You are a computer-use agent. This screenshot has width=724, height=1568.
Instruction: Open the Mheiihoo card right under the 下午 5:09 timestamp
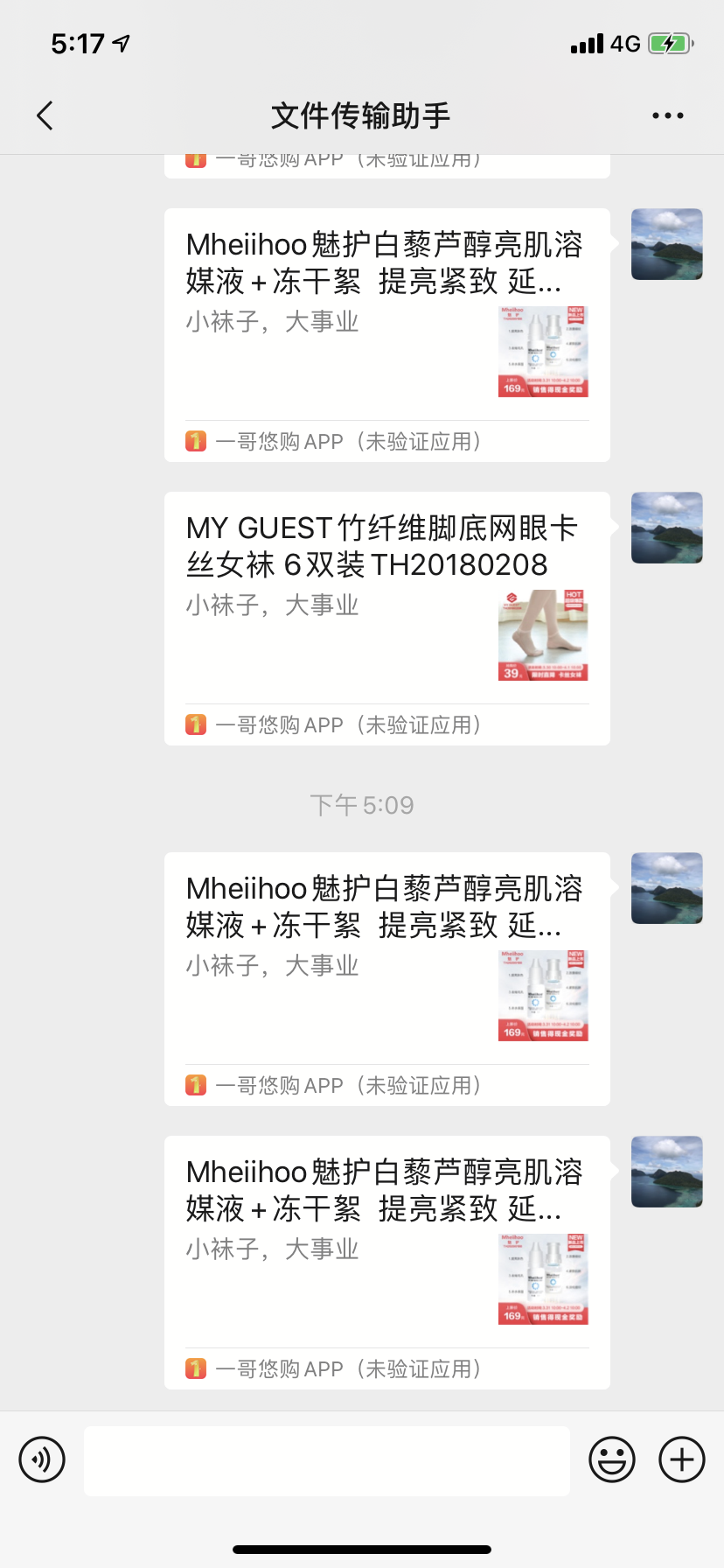tap(387, 979)
